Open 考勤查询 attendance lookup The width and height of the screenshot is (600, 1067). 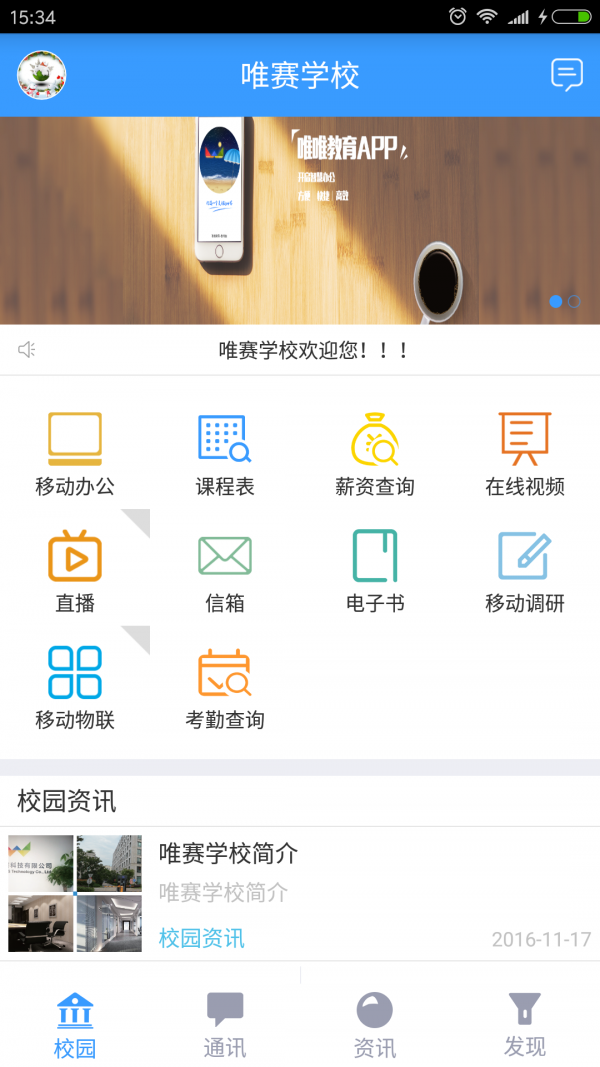[225, 687]
